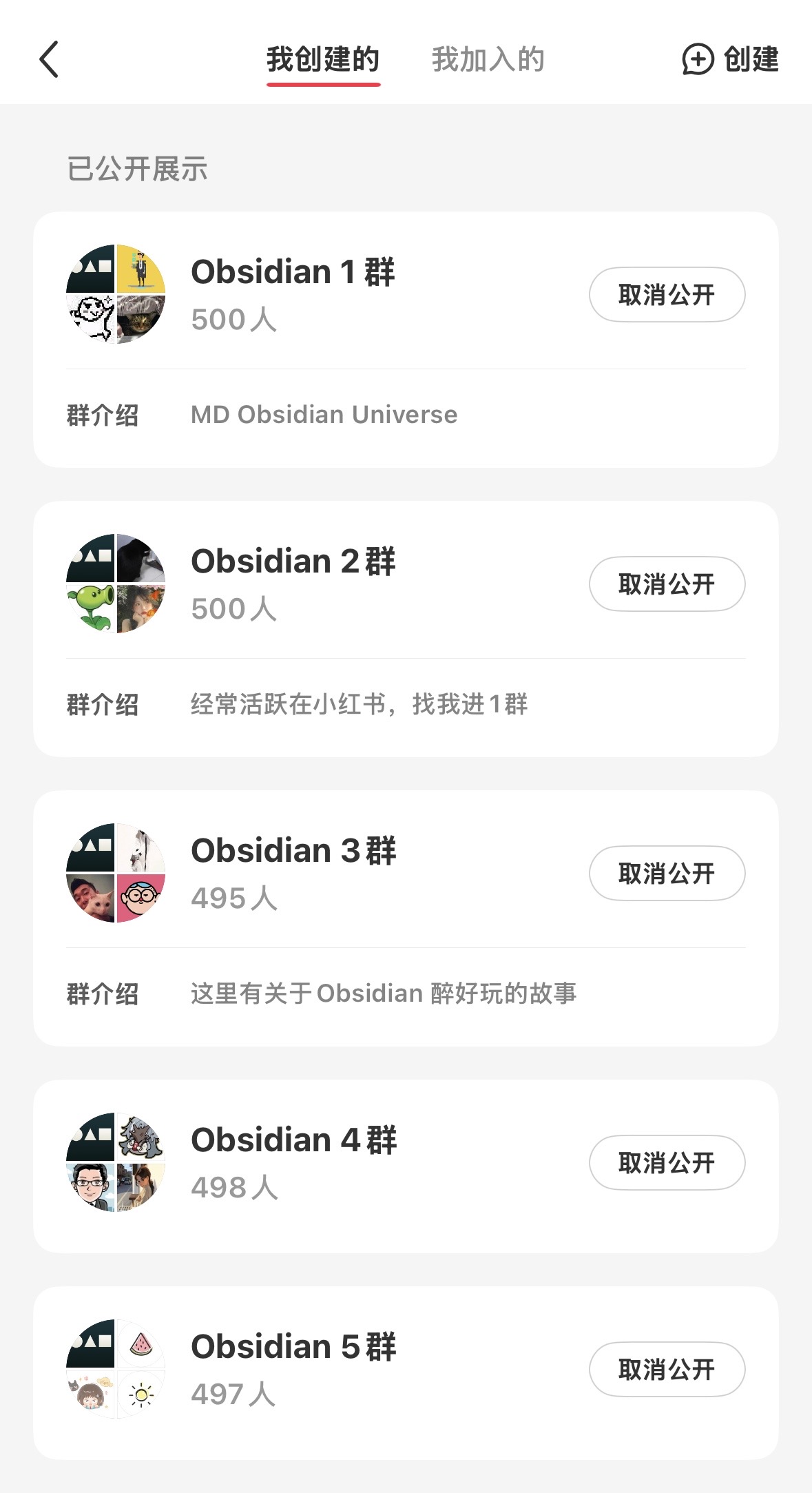Switch to the 我加入的 tab

pos(488,60)
